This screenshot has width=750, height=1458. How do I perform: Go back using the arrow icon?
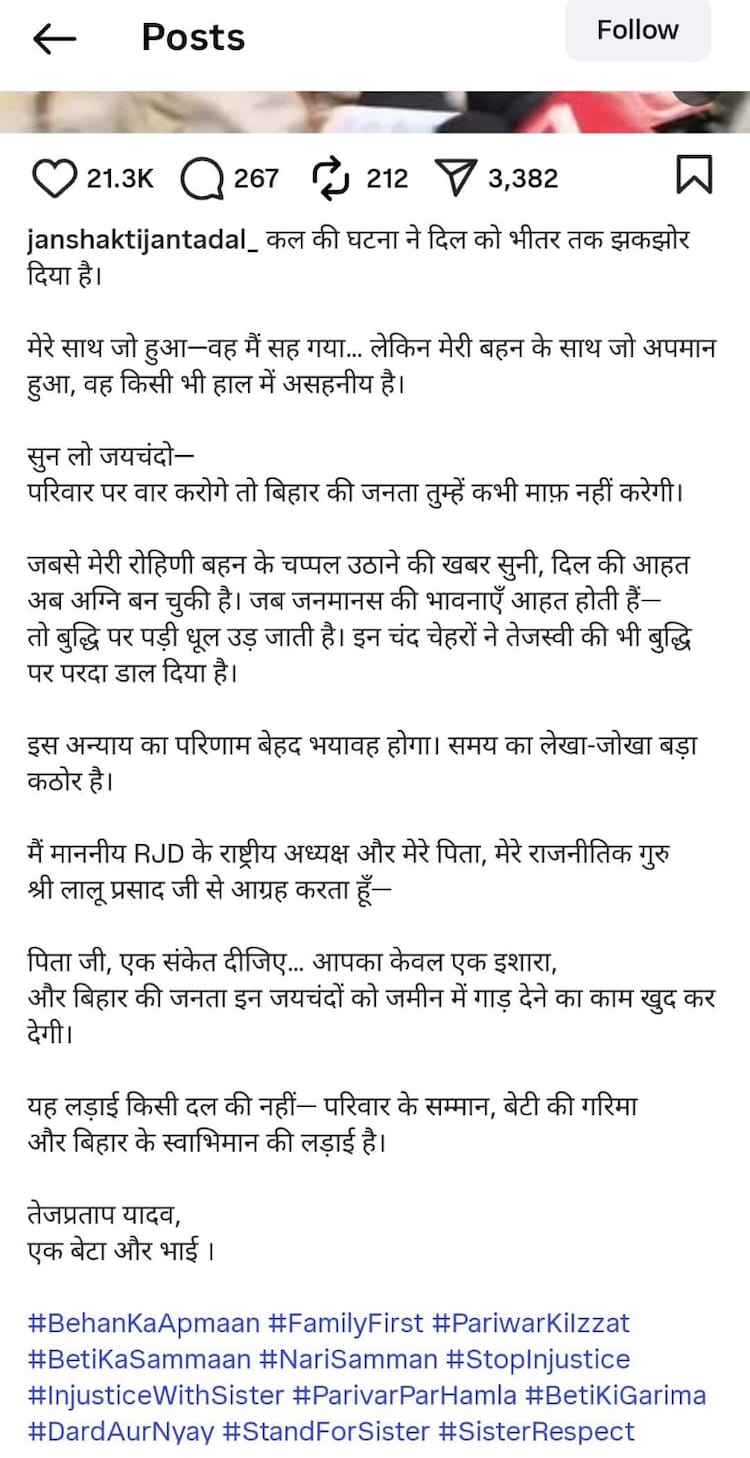(x=55, y=38)
